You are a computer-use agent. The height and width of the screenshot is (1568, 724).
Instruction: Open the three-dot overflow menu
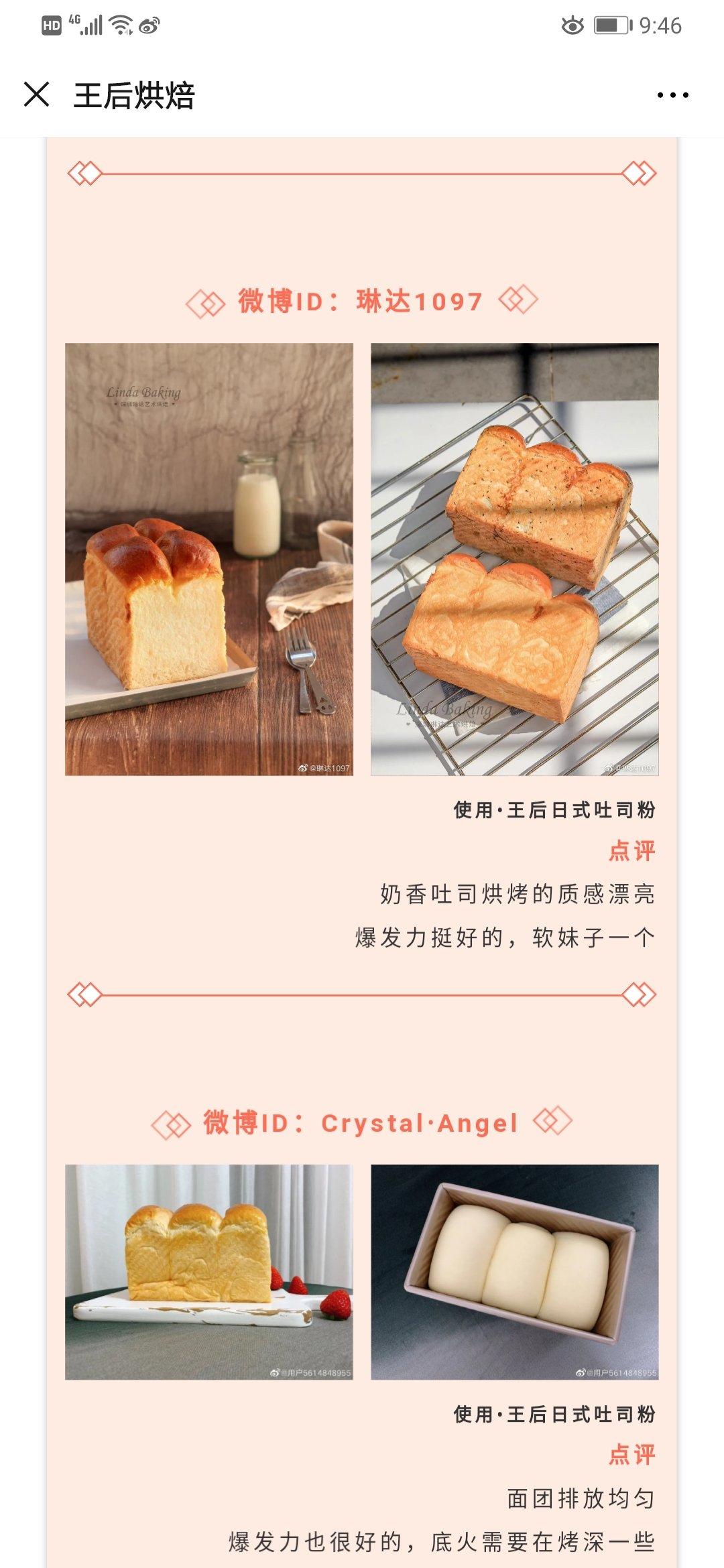[672, 95]
